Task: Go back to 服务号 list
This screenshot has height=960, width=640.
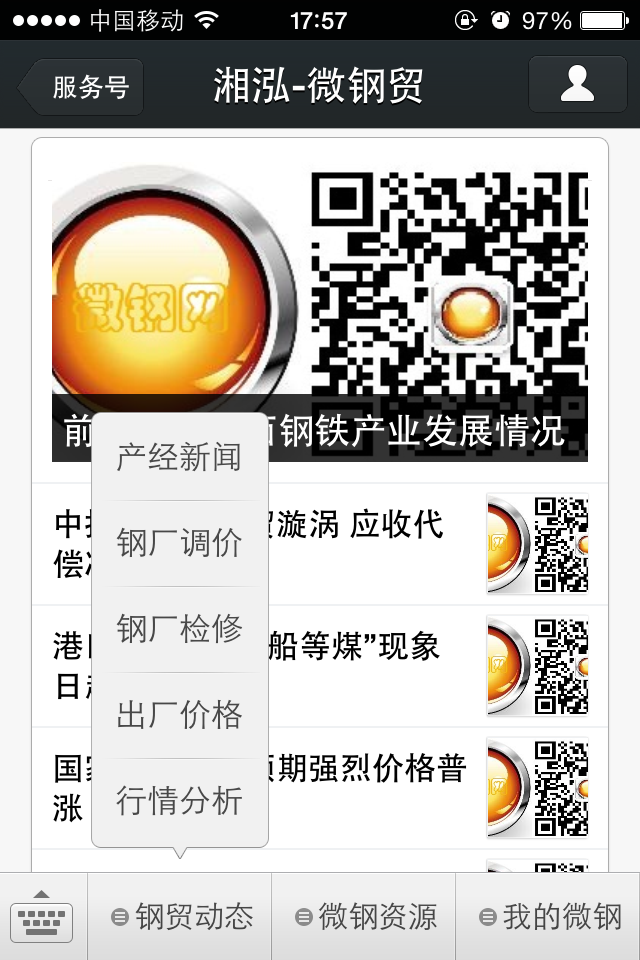Action: pos(82,87)
